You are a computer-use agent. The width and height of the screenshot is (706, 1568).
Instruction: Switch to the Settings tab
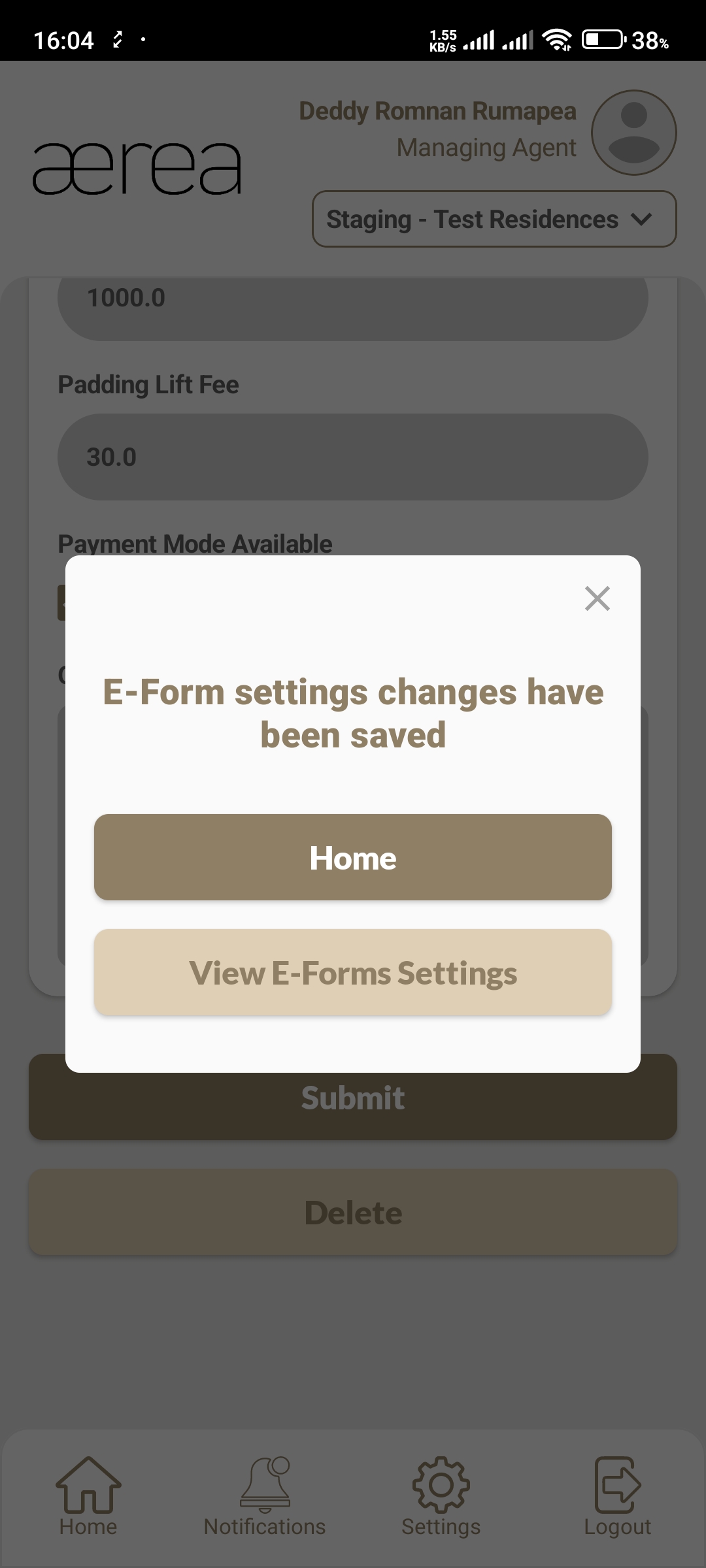coord(441,1496)
